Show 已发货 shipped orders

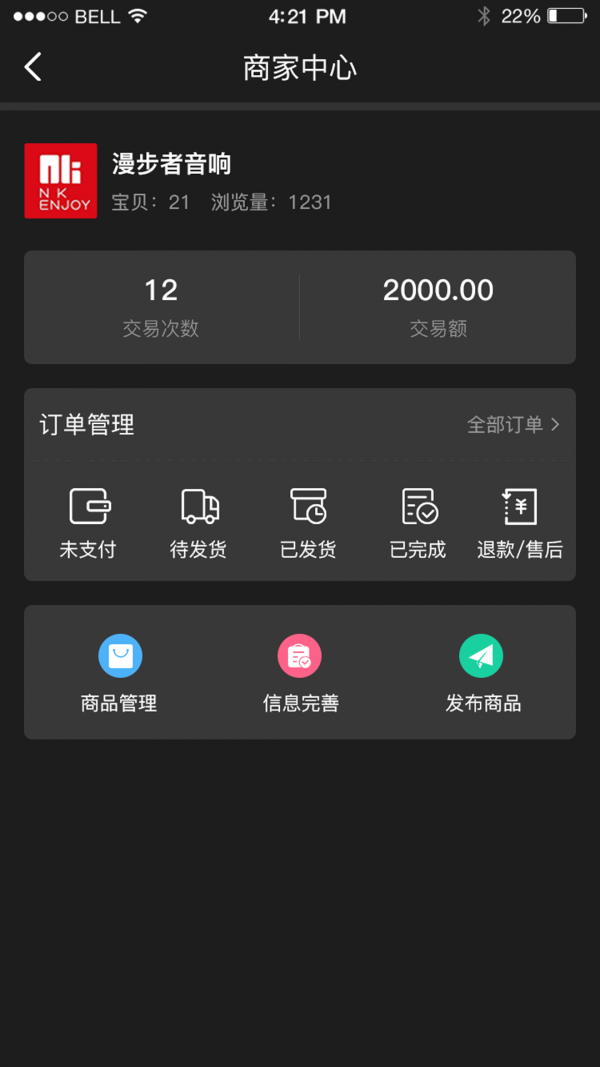308,522
